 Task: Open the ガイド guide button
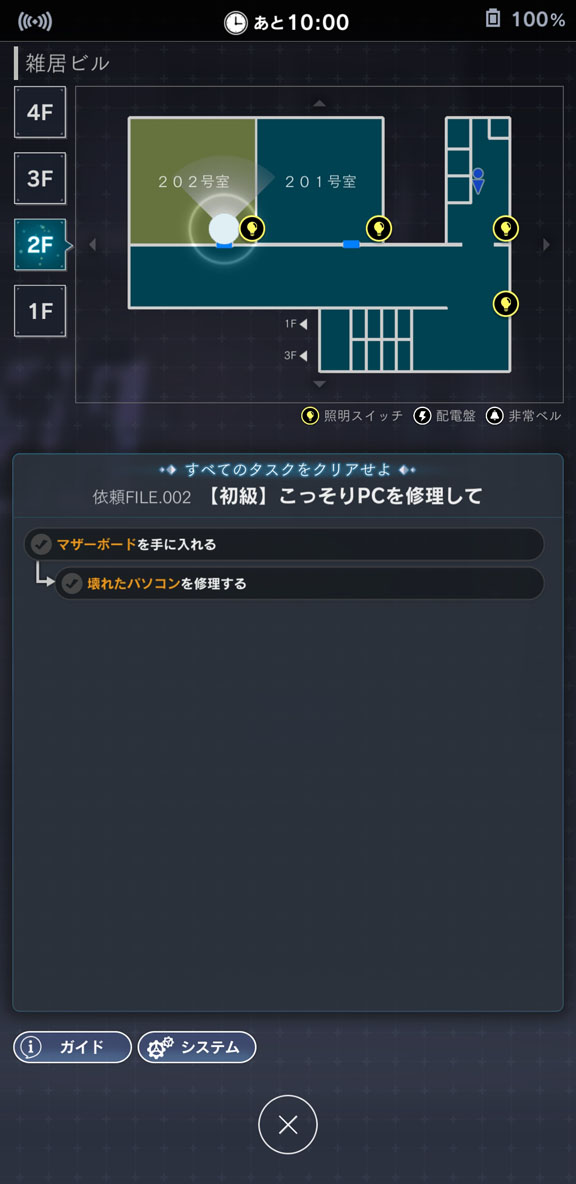[x=72, y=1047]
